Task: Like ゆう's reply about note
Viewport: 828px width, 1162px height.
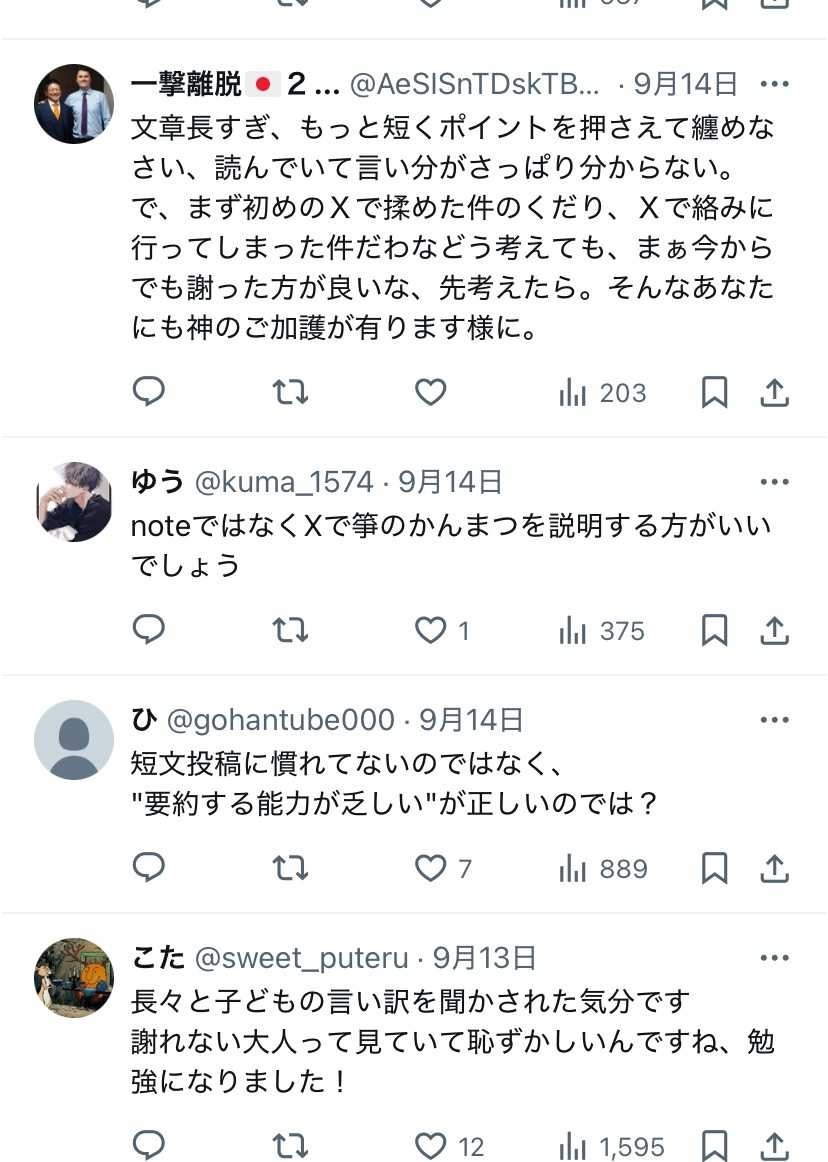Action: (430, 631)
